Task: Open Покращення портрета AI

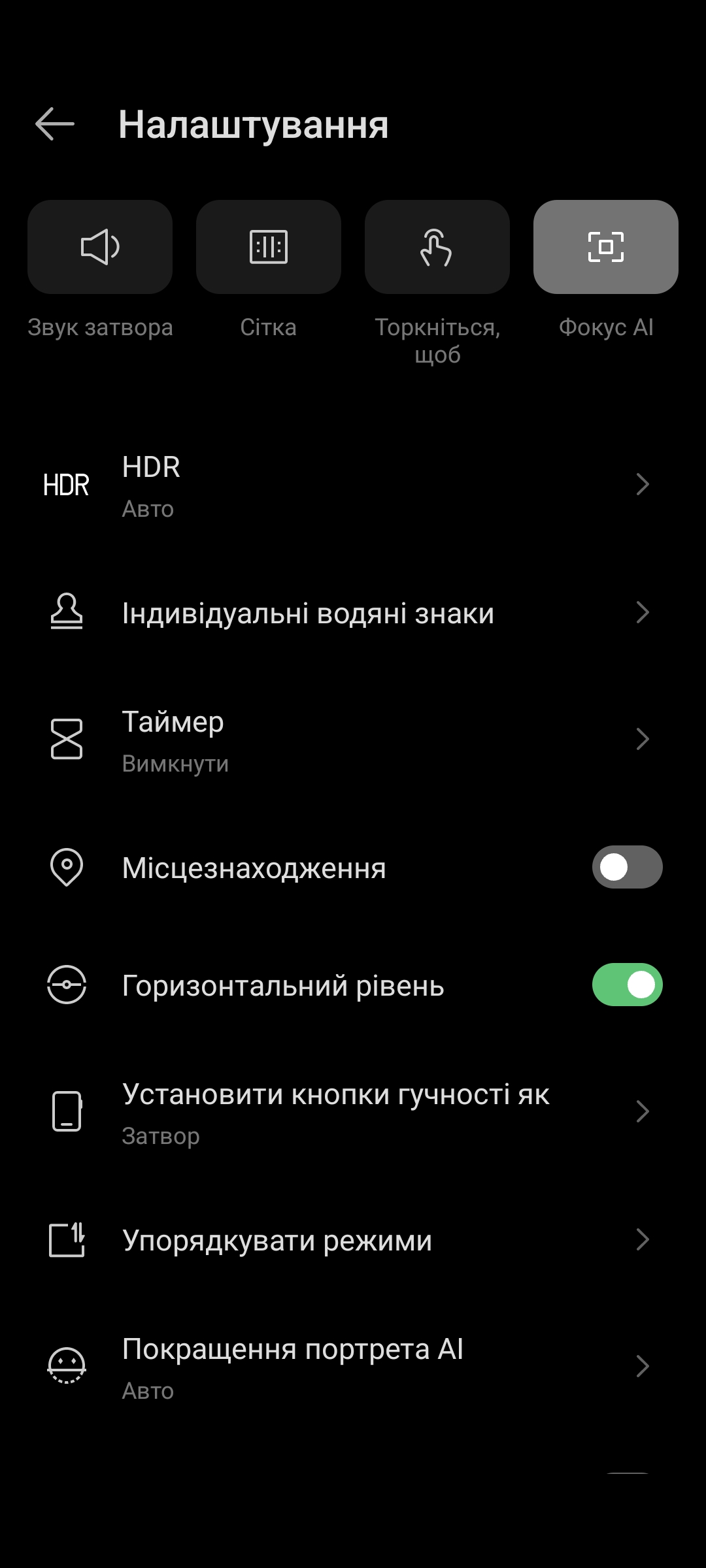Action: click(x=353, y=1367)
